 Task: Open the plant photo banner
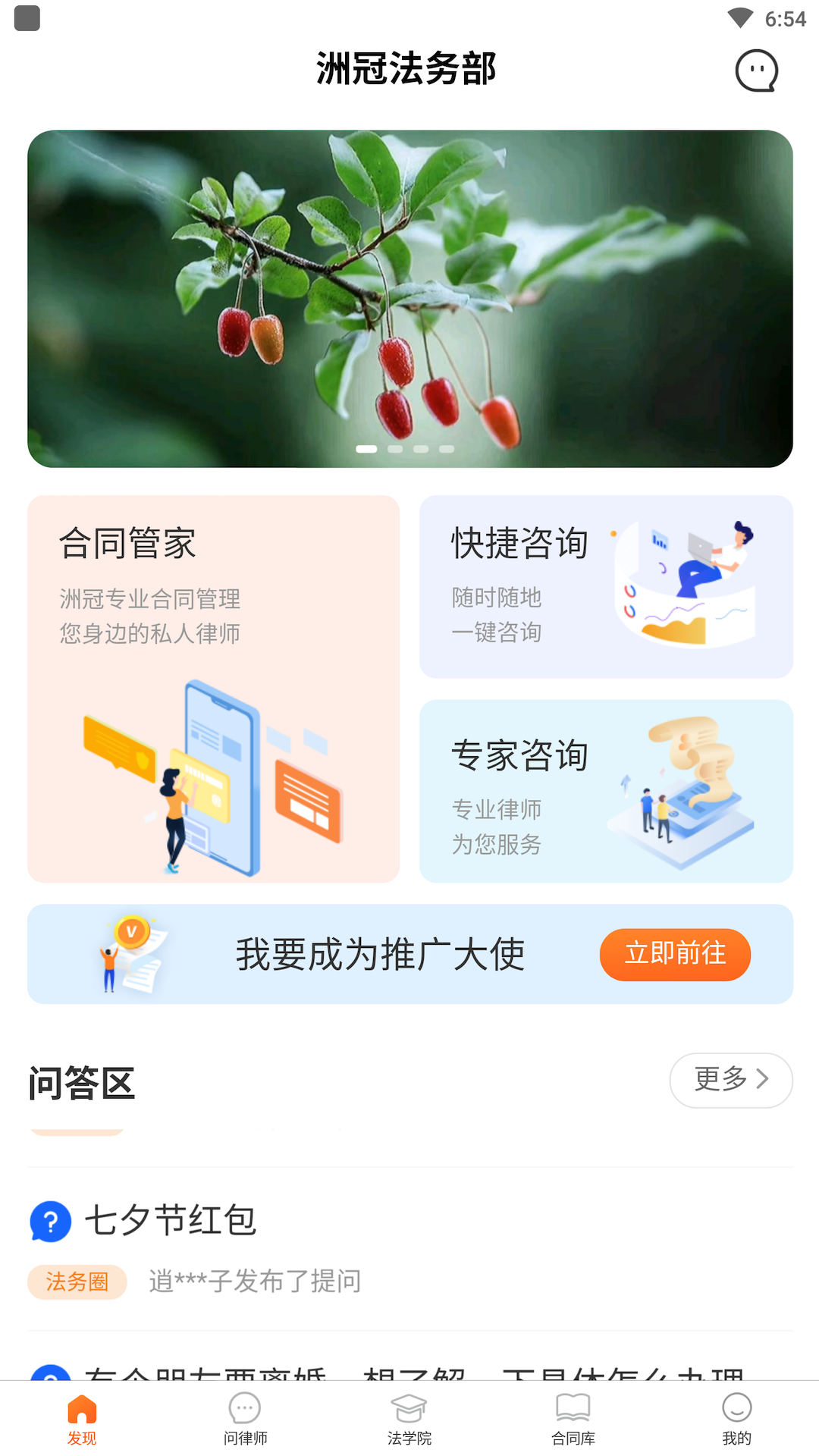pyautogui.click(x=409, y=299)
